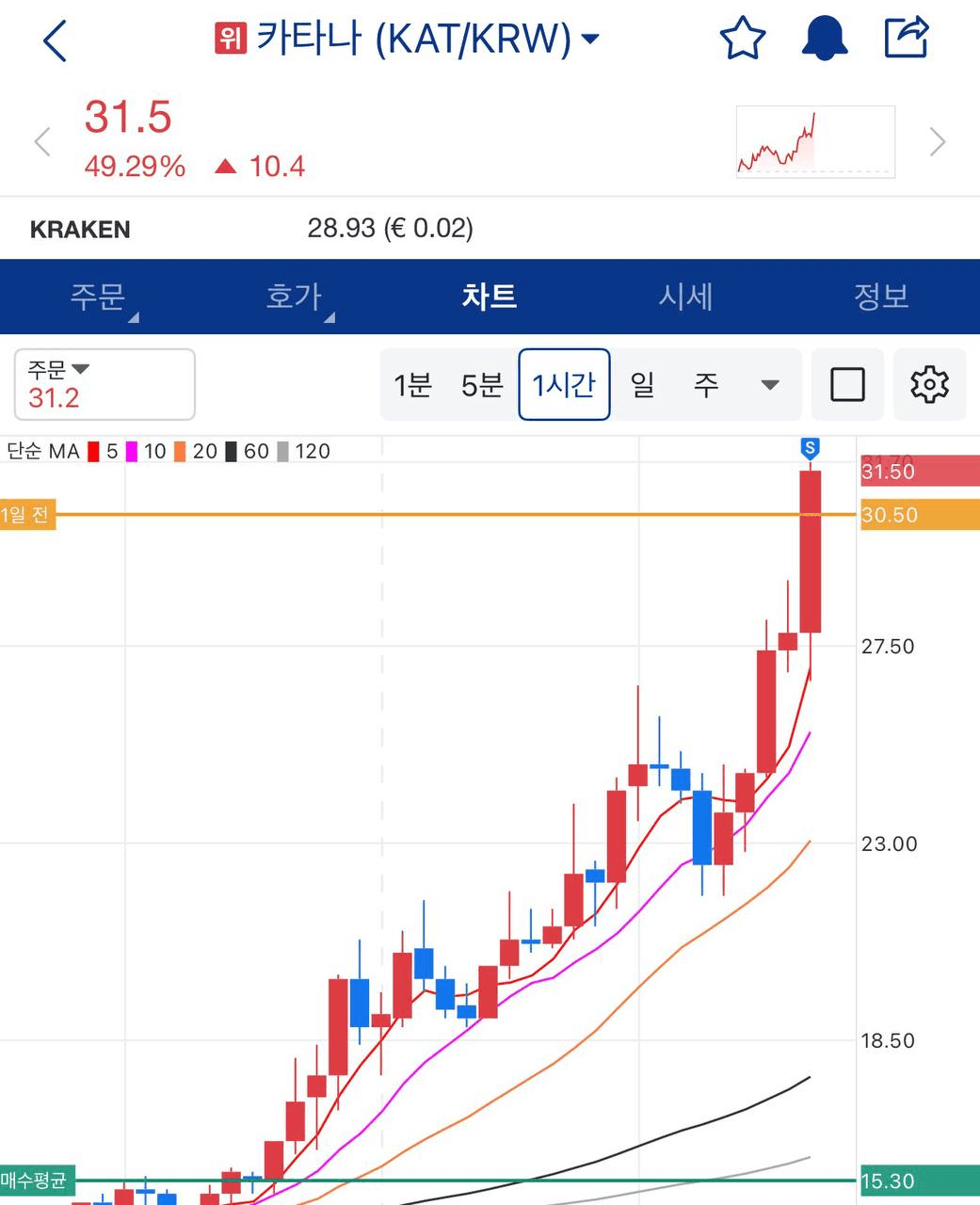The height and width of the screenshot is (1205, 980).
Task: Switch to the 호가 tab
Action: pos(294,297)
